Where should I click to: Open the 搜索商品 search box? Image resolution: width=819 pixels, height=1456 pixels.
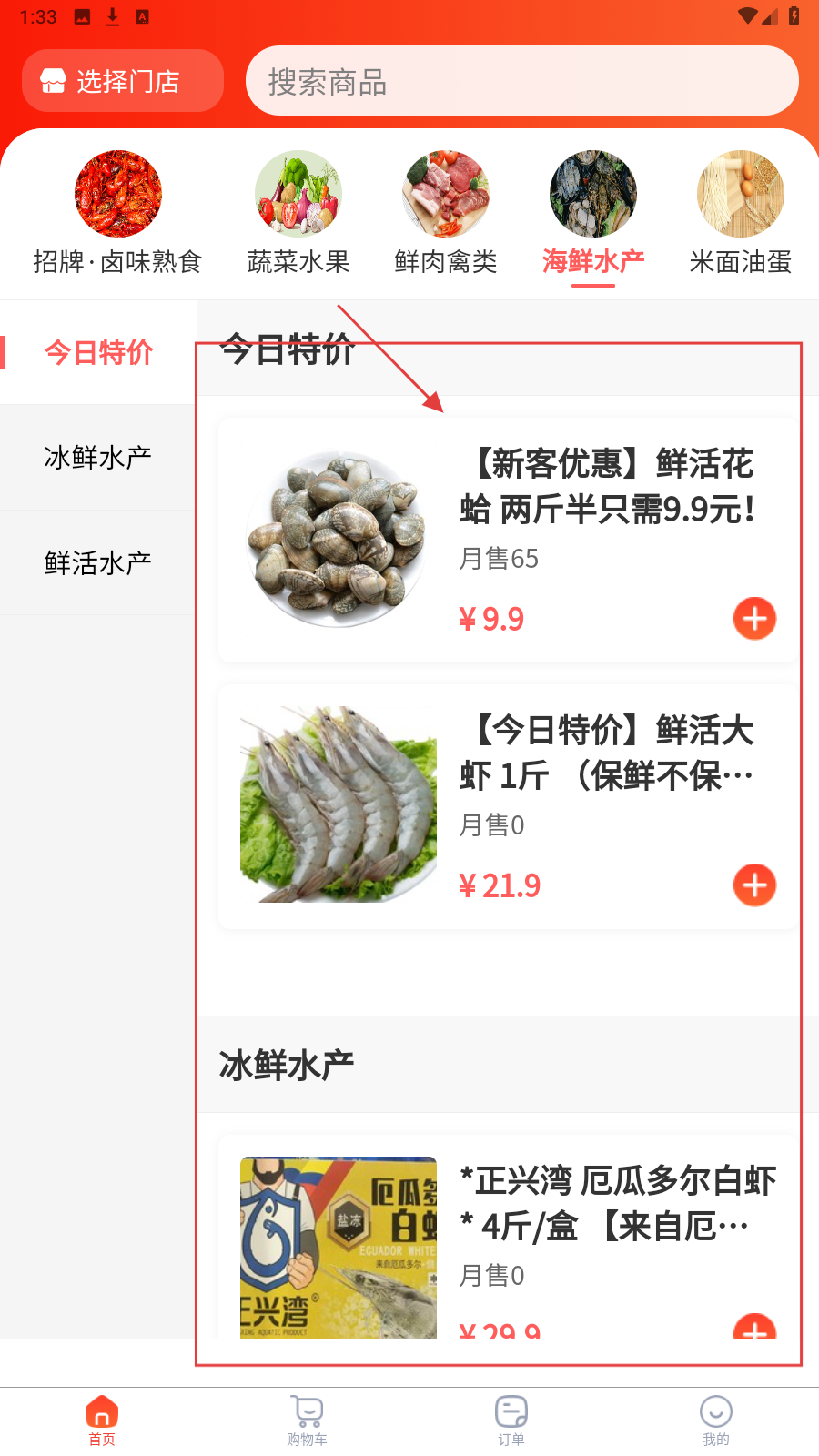pos(521,81)
